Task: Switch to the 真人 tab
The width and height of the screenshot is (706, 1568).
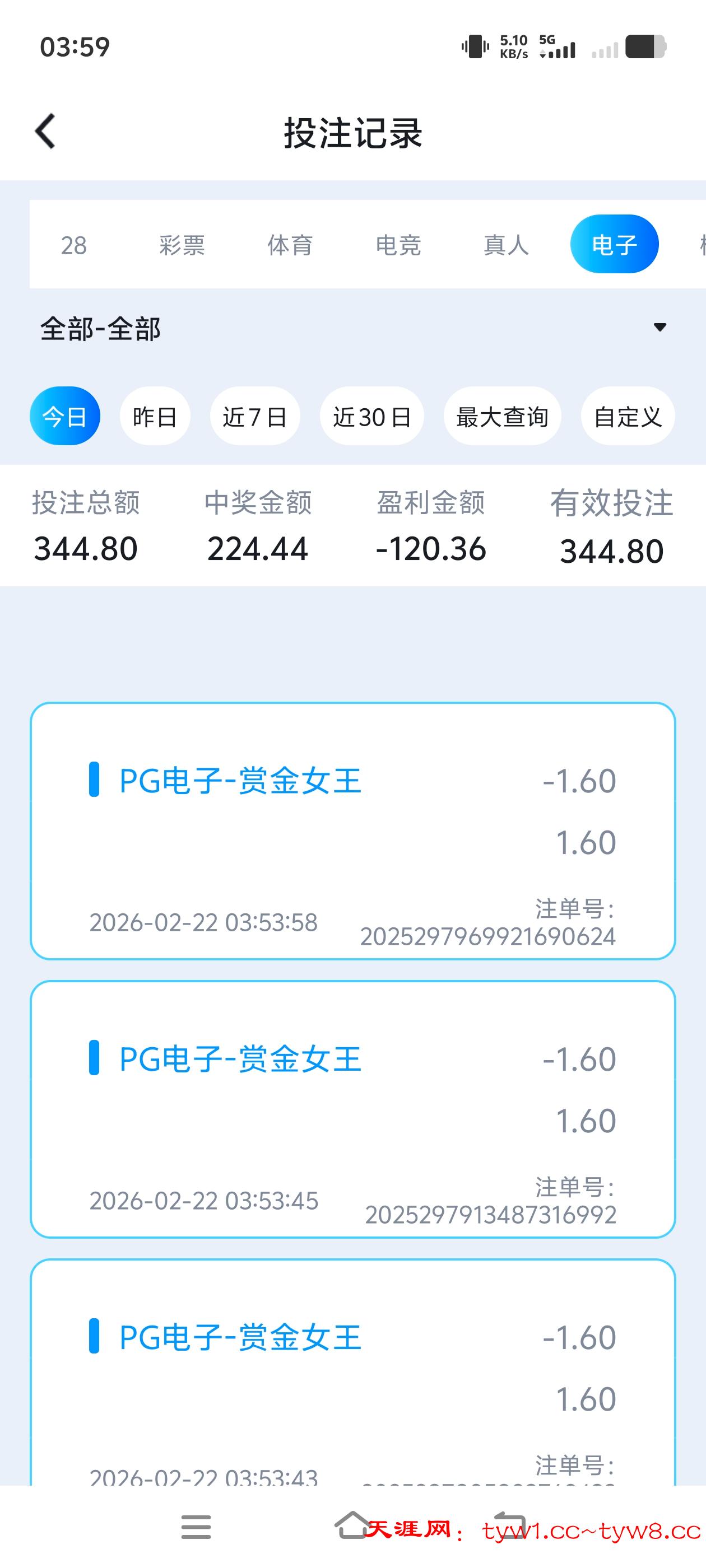Action: (x=506, y=245)
